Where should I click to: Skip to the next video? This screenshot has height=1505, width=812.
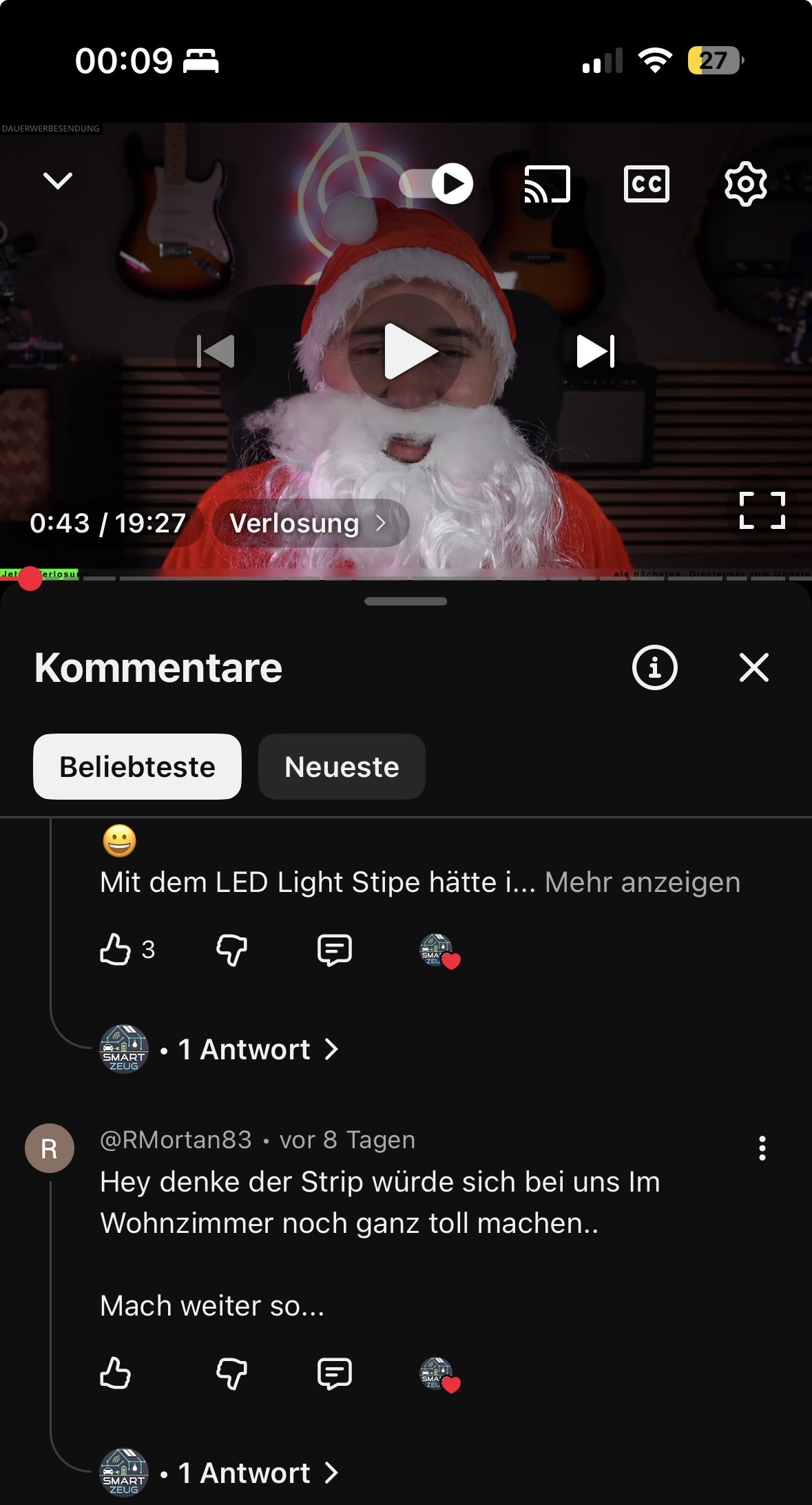(596, 351)
